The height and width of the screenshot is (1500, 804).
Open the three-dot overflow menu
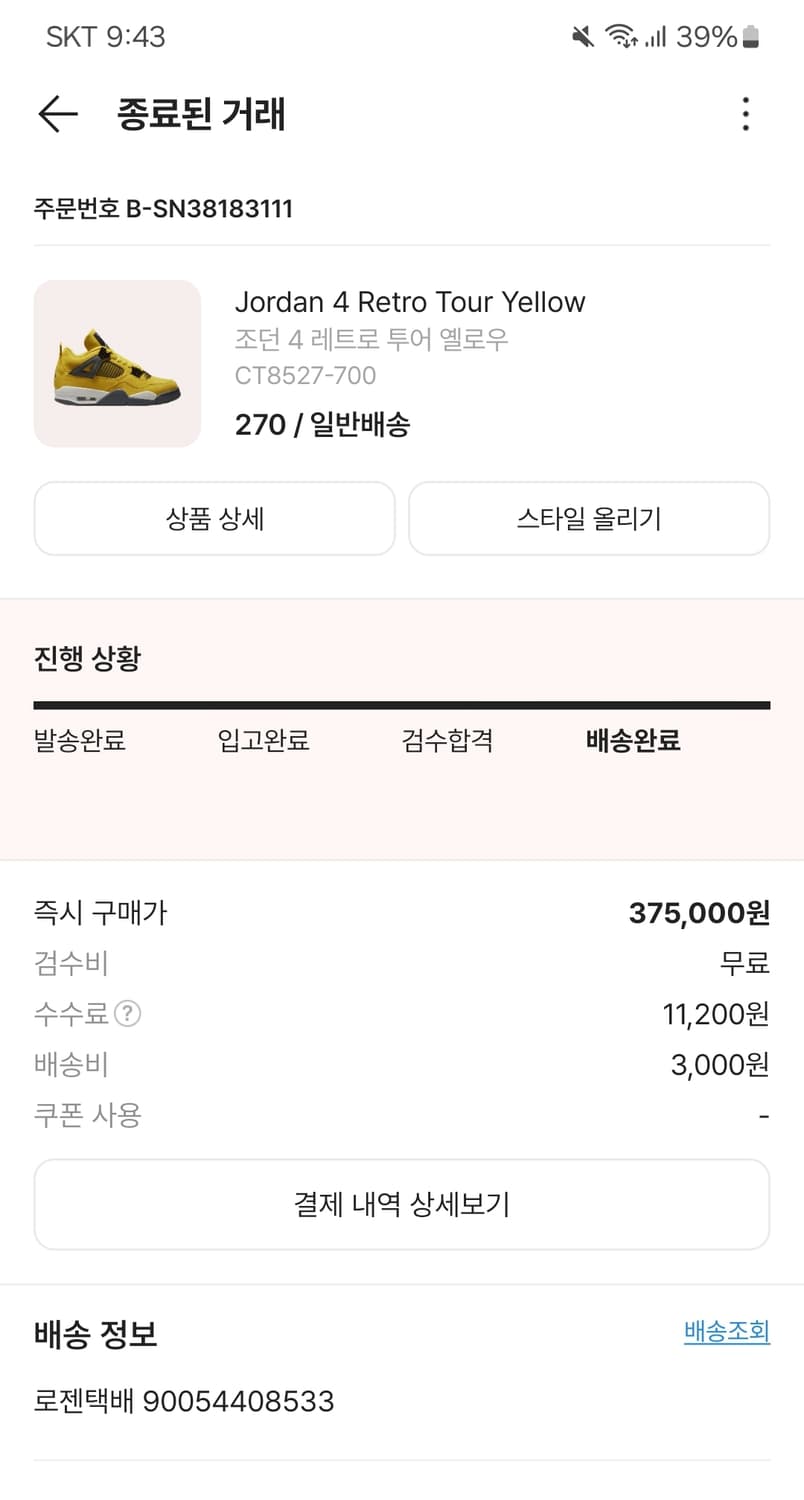(x=745, y=114)
